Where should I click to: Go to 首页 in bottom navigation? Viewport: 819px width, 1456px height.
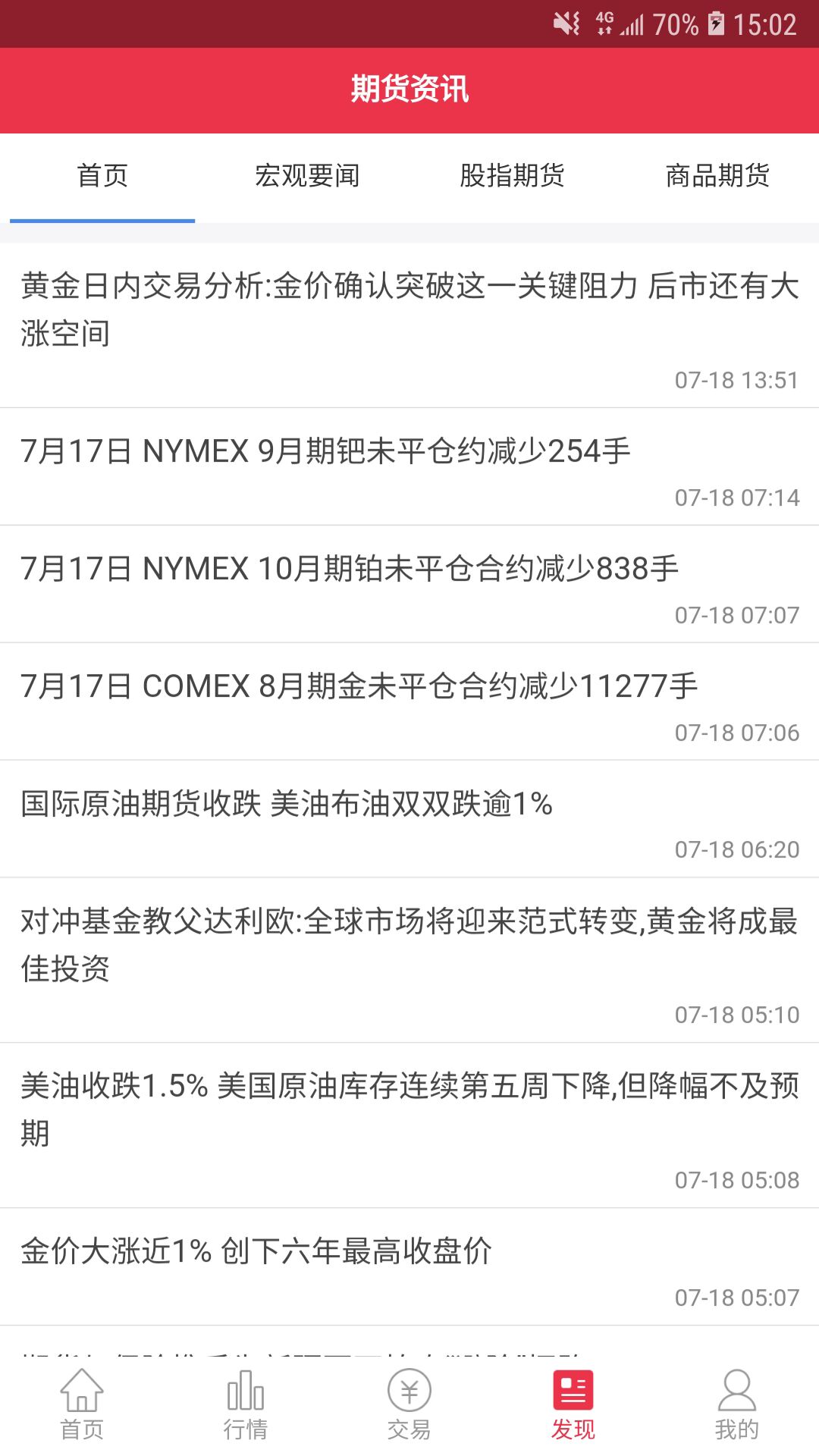[x=82, y=1404]
